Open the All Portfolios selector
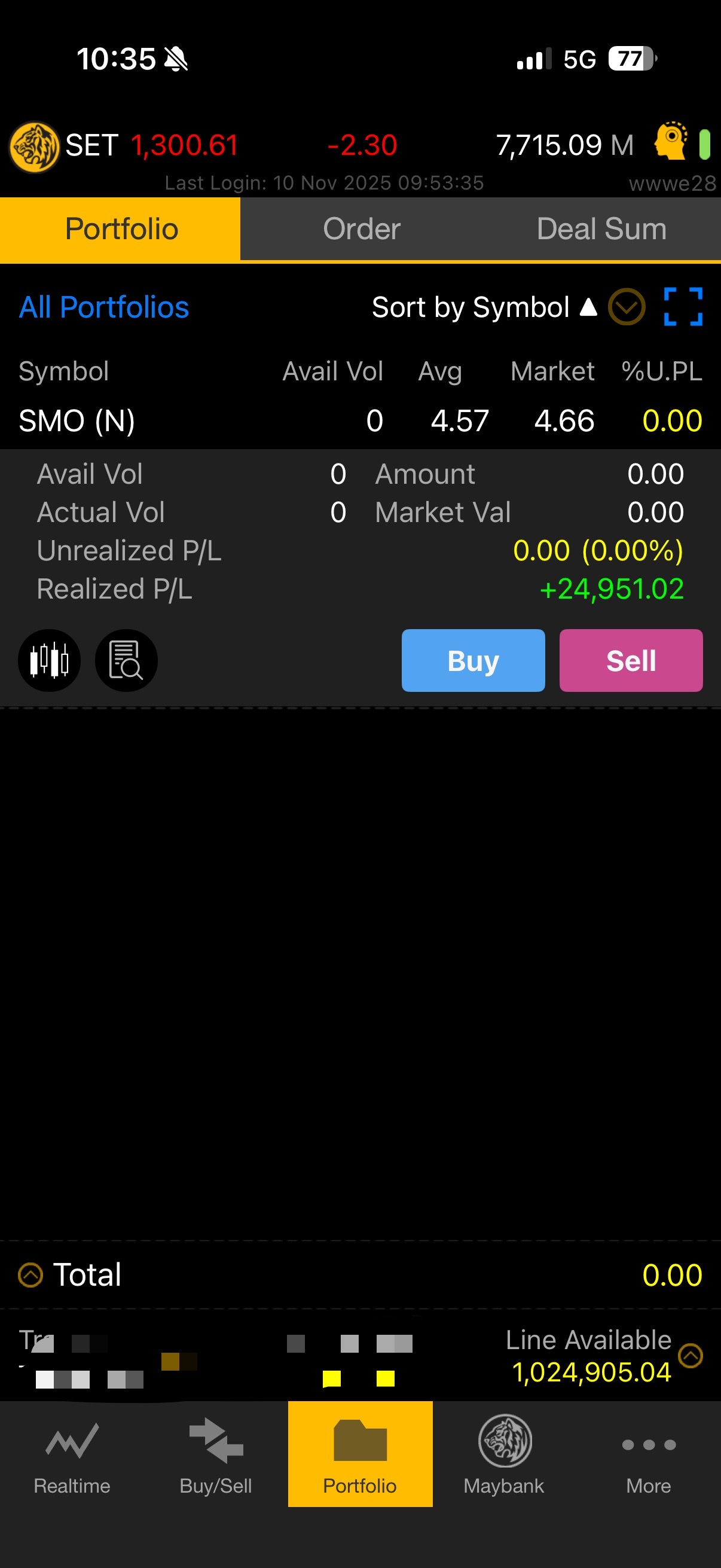Screen dimensions: 721x1568 point(104,307)
